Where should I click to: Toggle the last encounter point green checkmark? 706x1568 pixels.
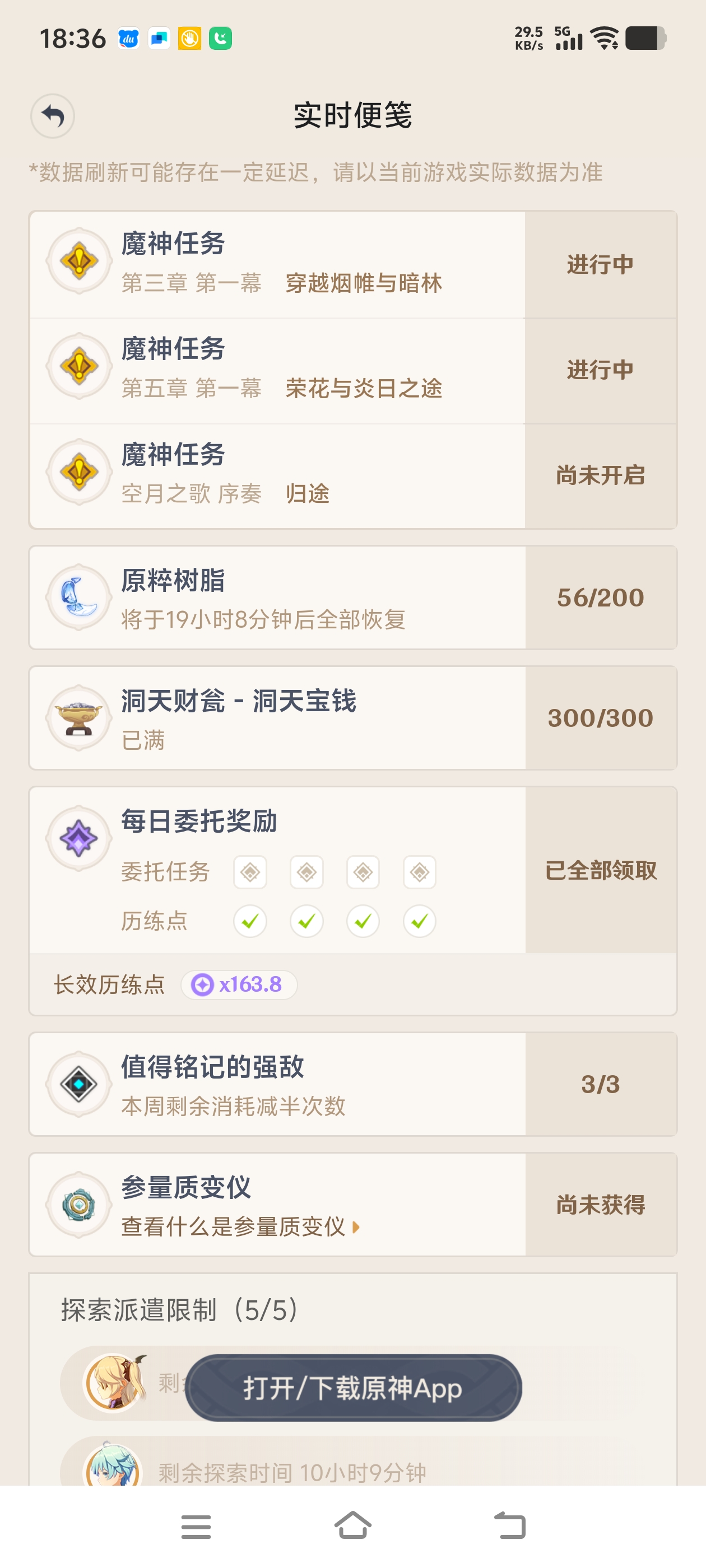pos(420,921)
